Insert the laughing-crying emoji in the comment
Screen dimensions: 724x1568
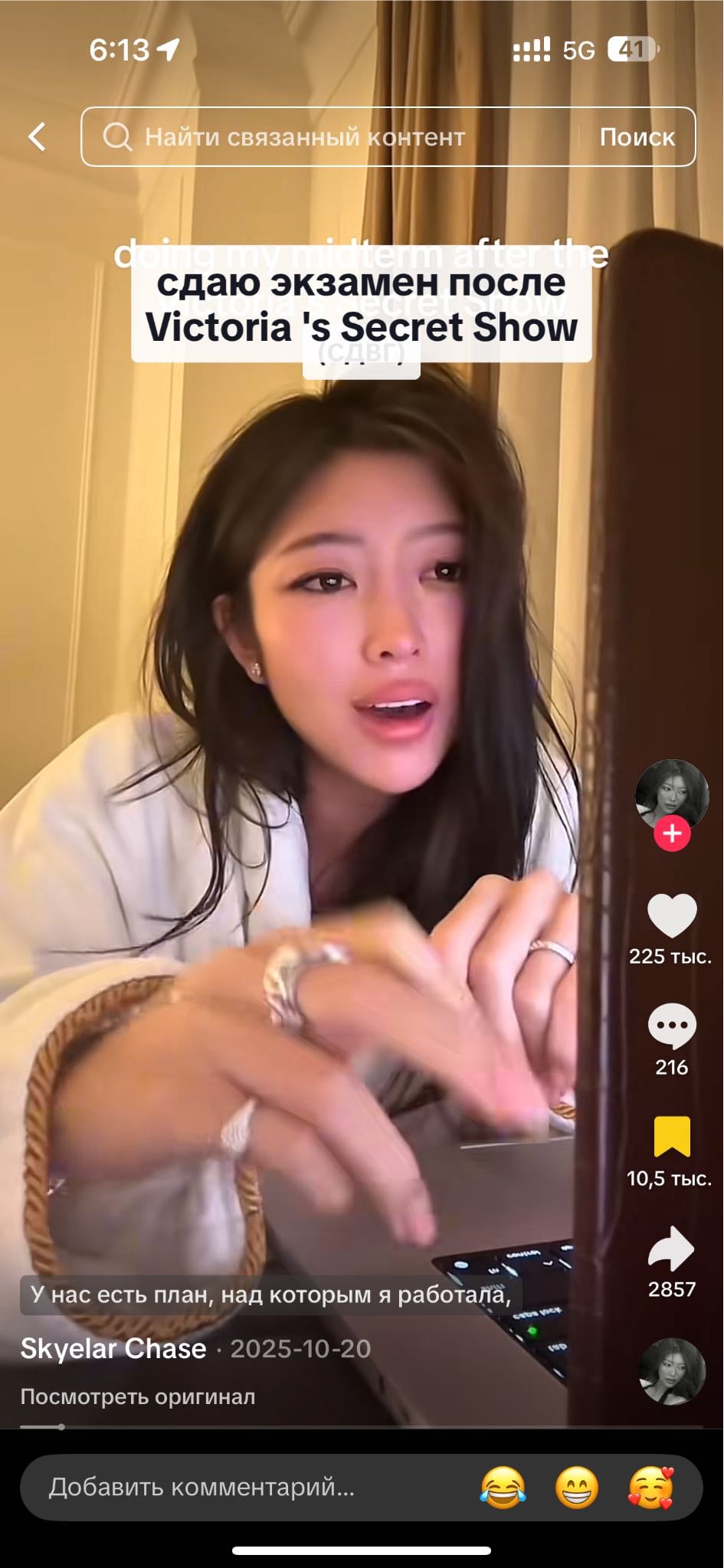pyautogui.click(x=503, y=1488)
